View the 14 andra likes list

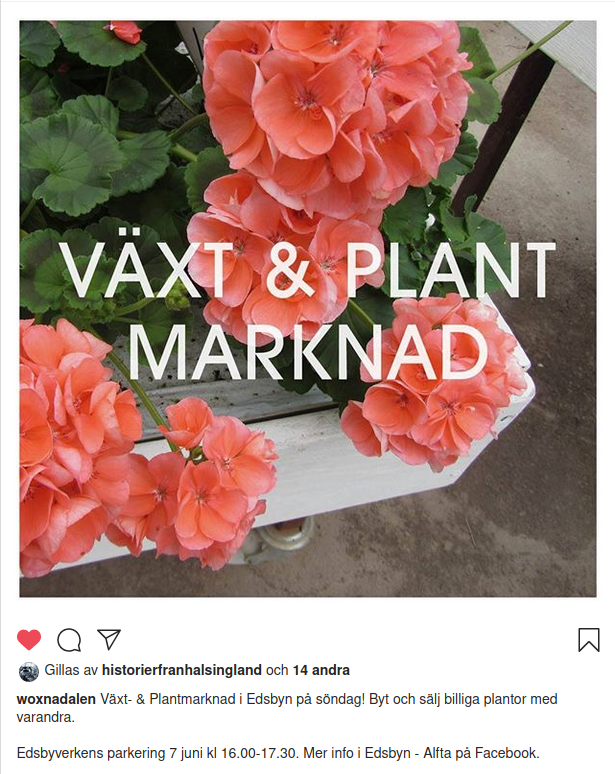[x=321, y=670]
